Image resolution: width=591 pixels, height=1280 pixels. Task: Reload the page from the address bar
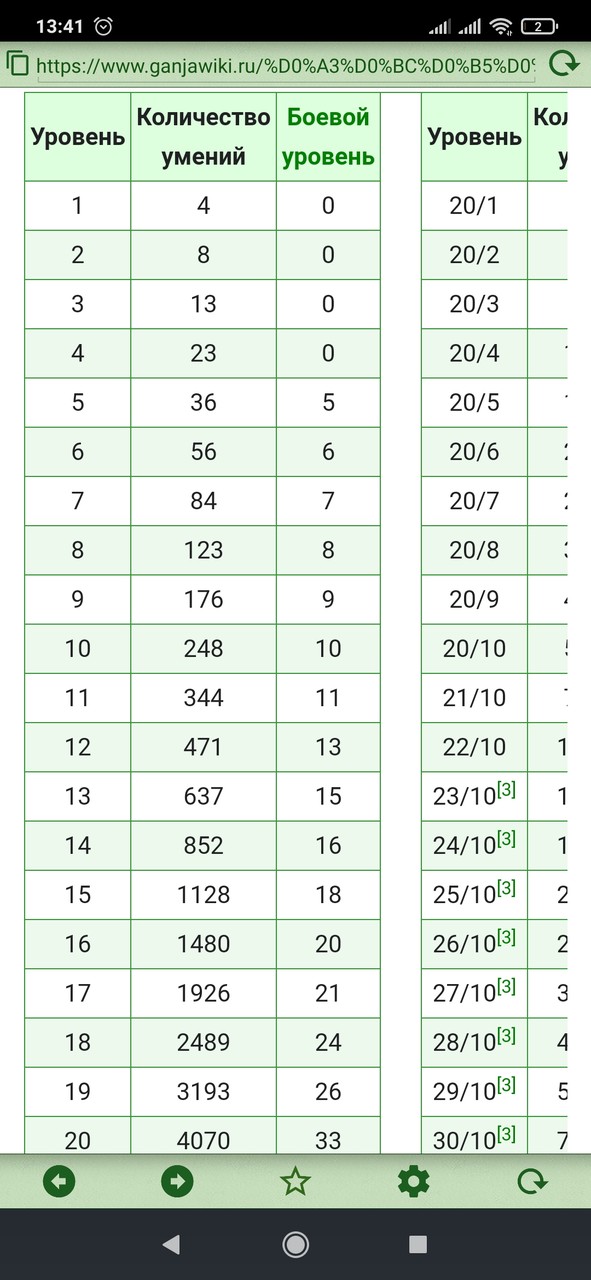pos(565,65)
